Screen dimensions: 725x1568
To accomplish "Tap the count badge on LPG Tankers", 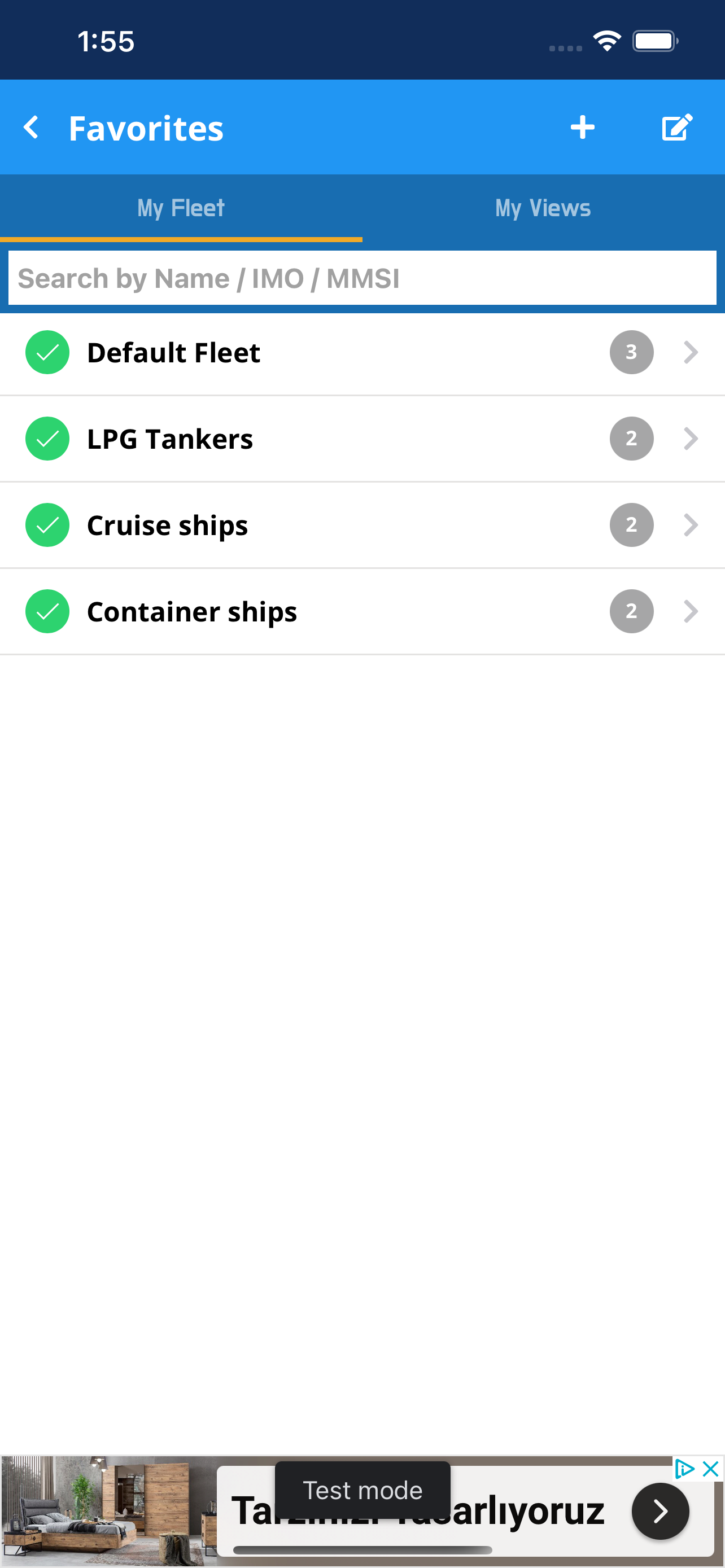I will tap(631, 438).
